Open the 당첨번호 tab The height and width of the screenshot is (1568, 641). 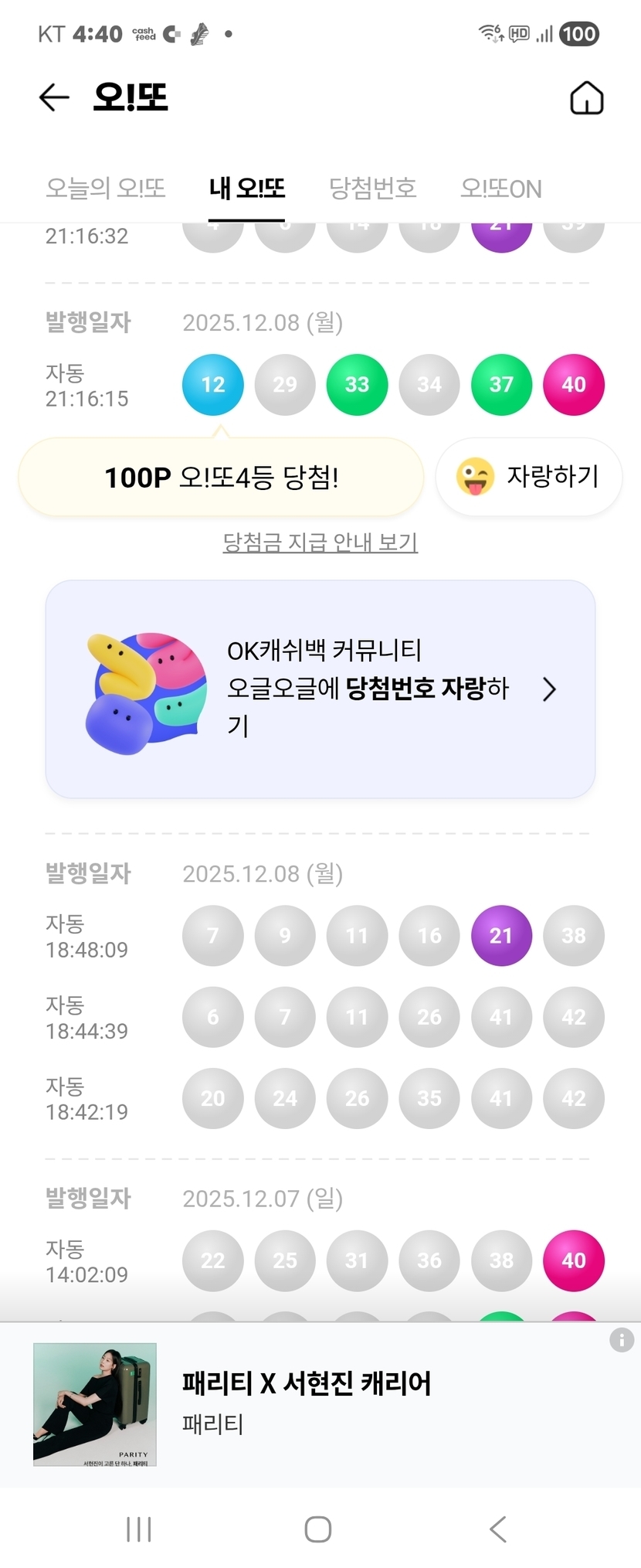pos(372,189)
